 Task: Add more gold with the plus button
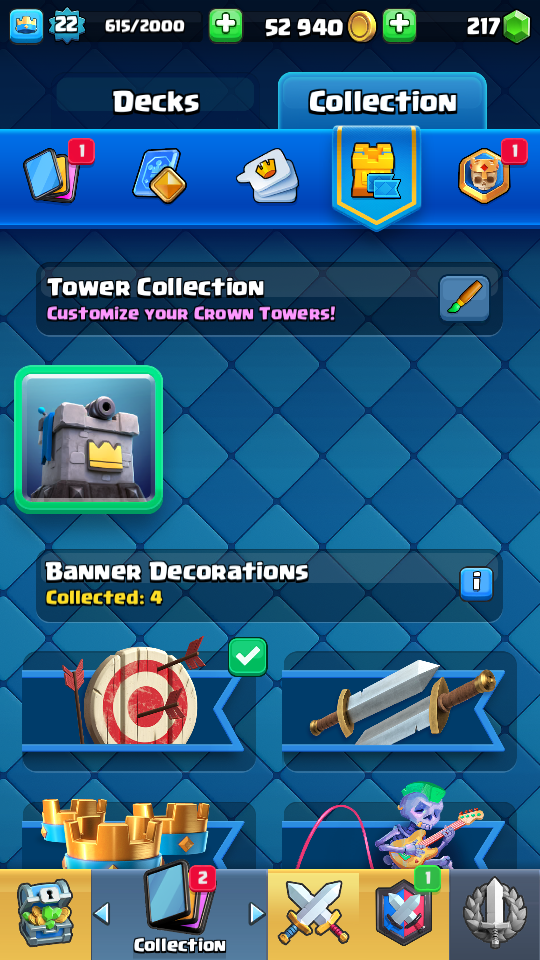pyautogui.click(x=399, y=26)
